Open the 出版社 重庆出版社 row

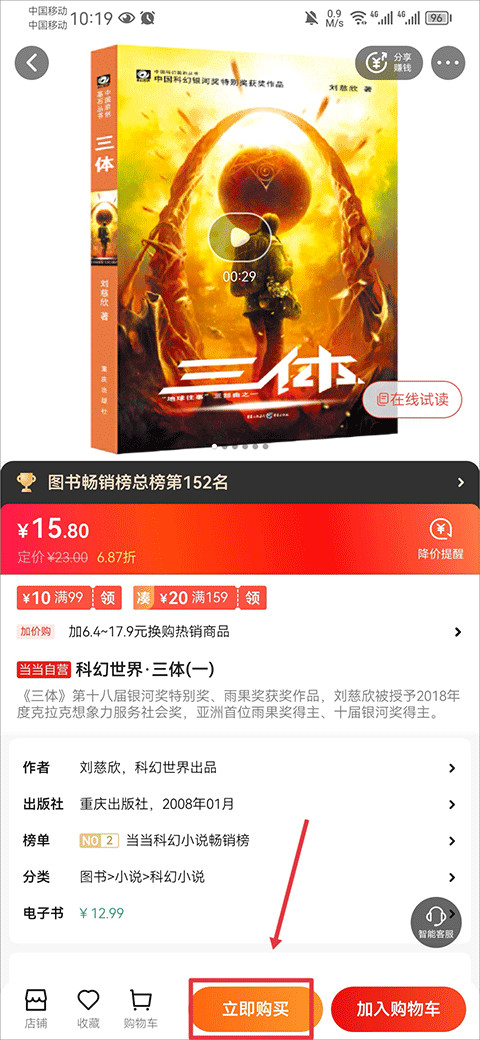point(240,805)
